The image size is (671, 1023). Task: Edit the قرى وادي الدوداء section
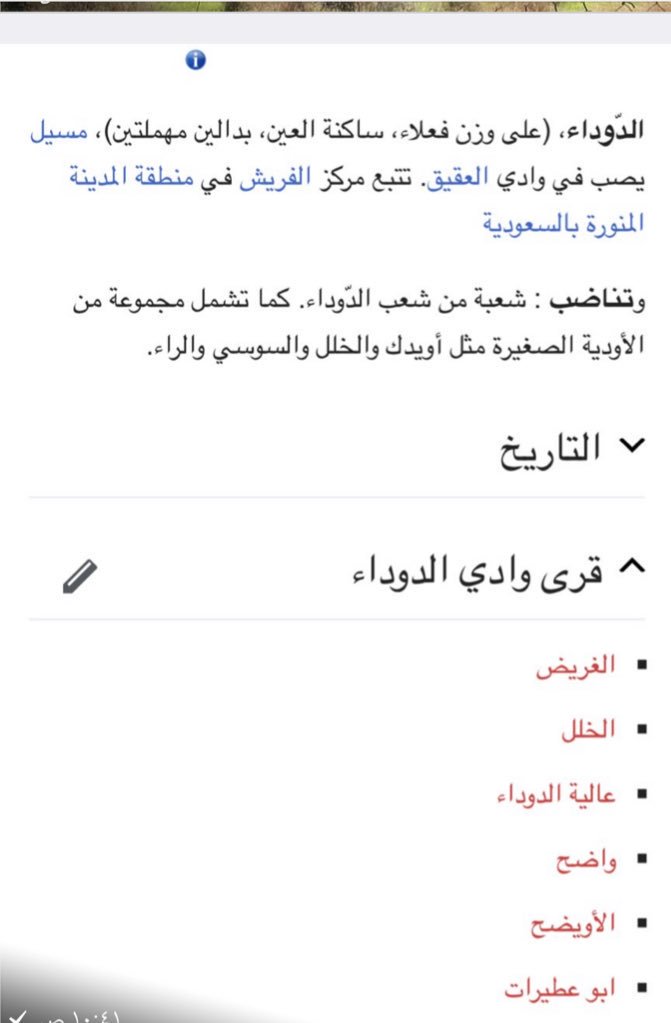80,575
